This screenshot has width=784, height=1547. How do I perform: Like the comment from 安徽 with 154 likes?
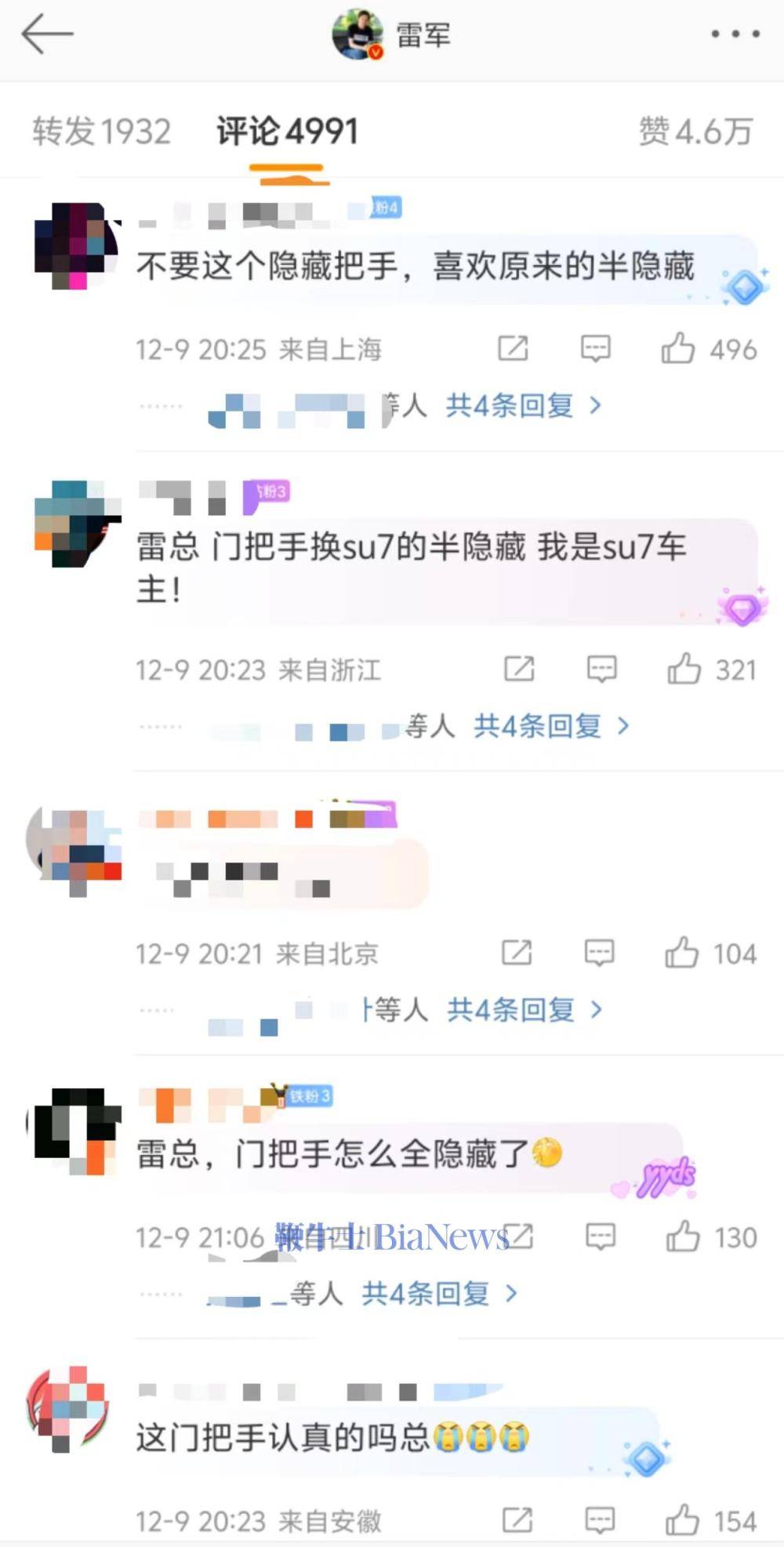(682, 1521)
